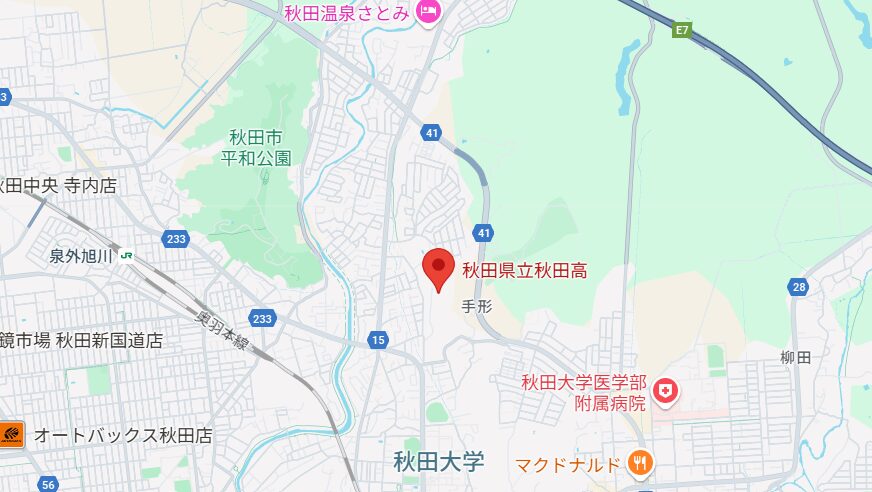This screenshot has height=492, width=872.
Task: Open the 秋田温泉さとみ hotel marker
Action: pyautogui.click(x=428, y=13)
